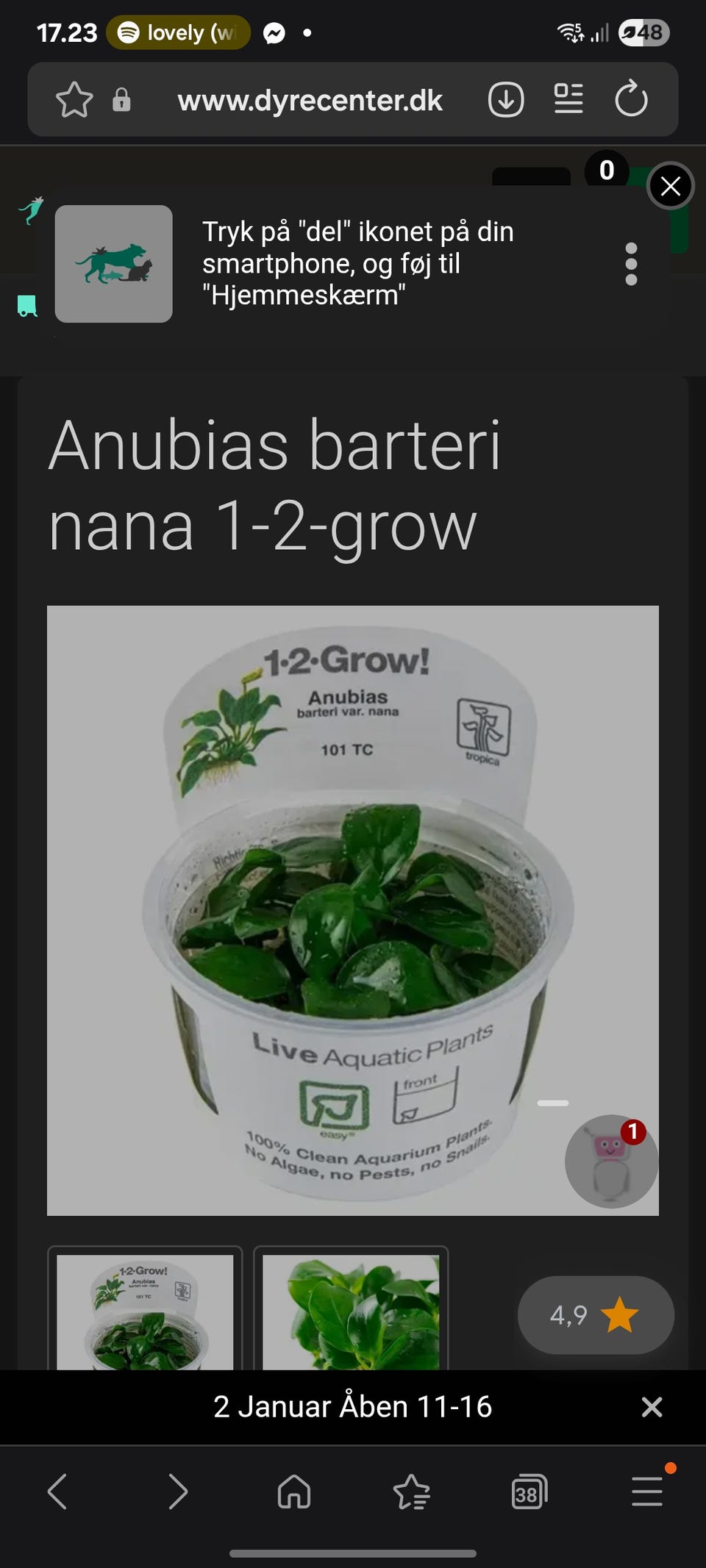
Task: Close the add-to-home-screen prompt
Action: (x=670, y=187)
